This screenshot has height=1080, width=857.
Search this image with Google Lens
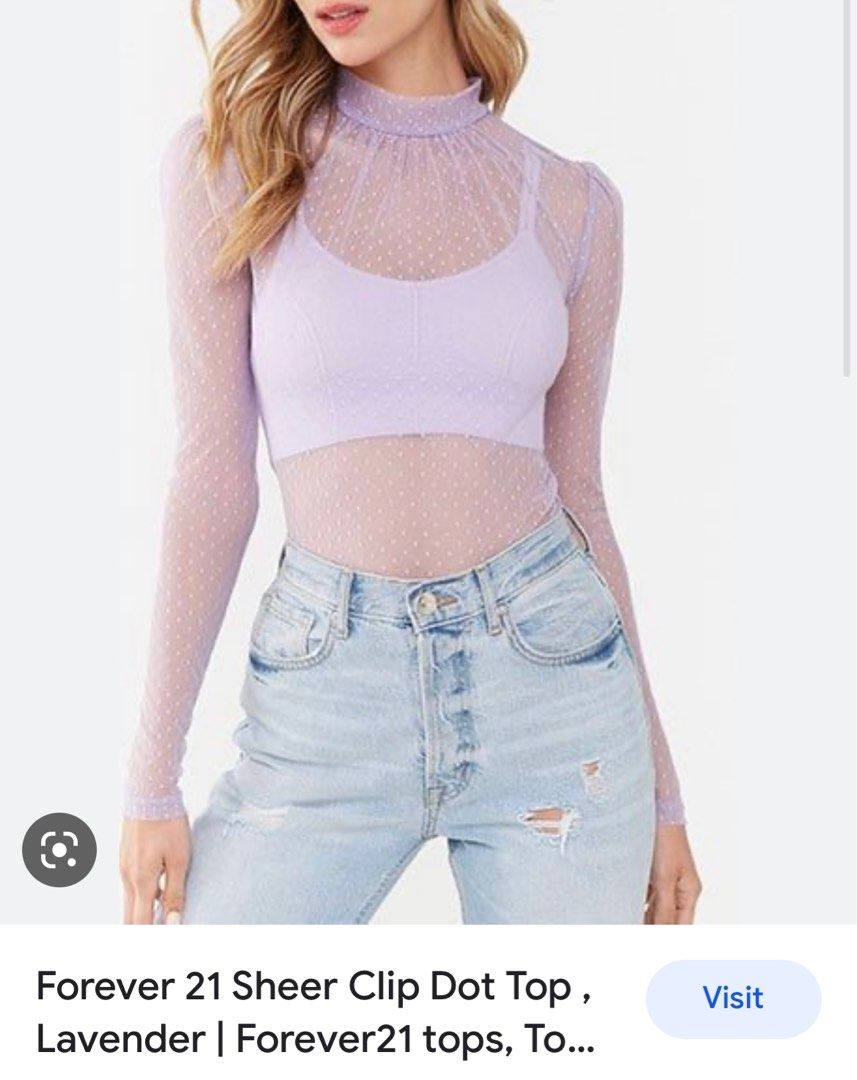pos(59,850)
